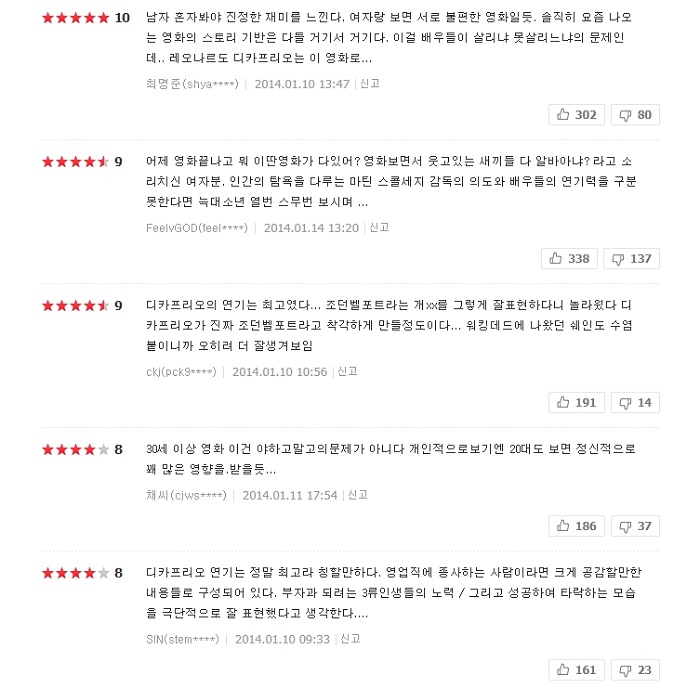The height and width of the screenshot is (688, 700).
Task: Report ckj(pck9****) review via 신고
Action: tap(347, 371)
